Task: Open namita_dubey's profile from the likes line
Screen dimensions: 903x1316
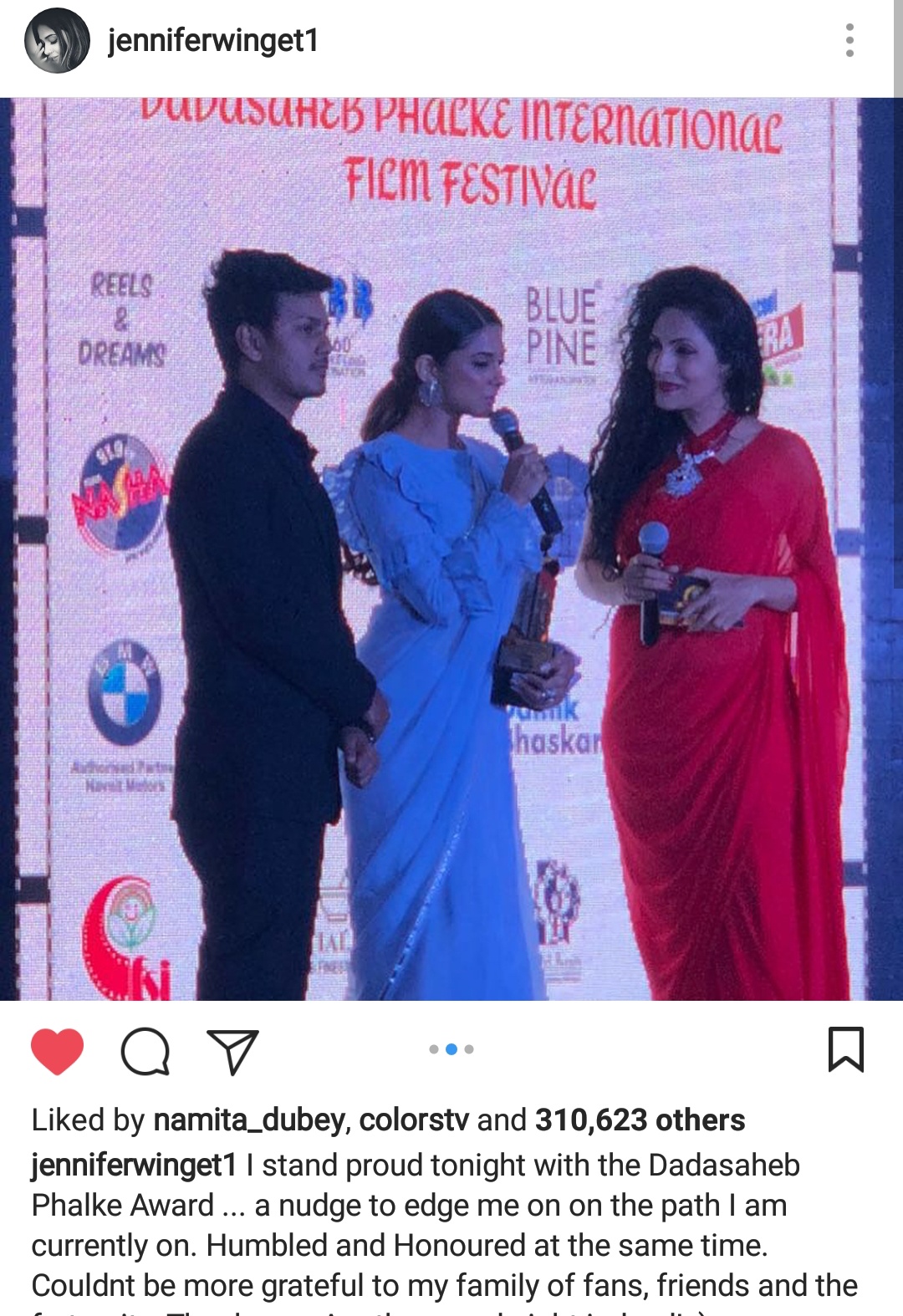Action: 249,1120
